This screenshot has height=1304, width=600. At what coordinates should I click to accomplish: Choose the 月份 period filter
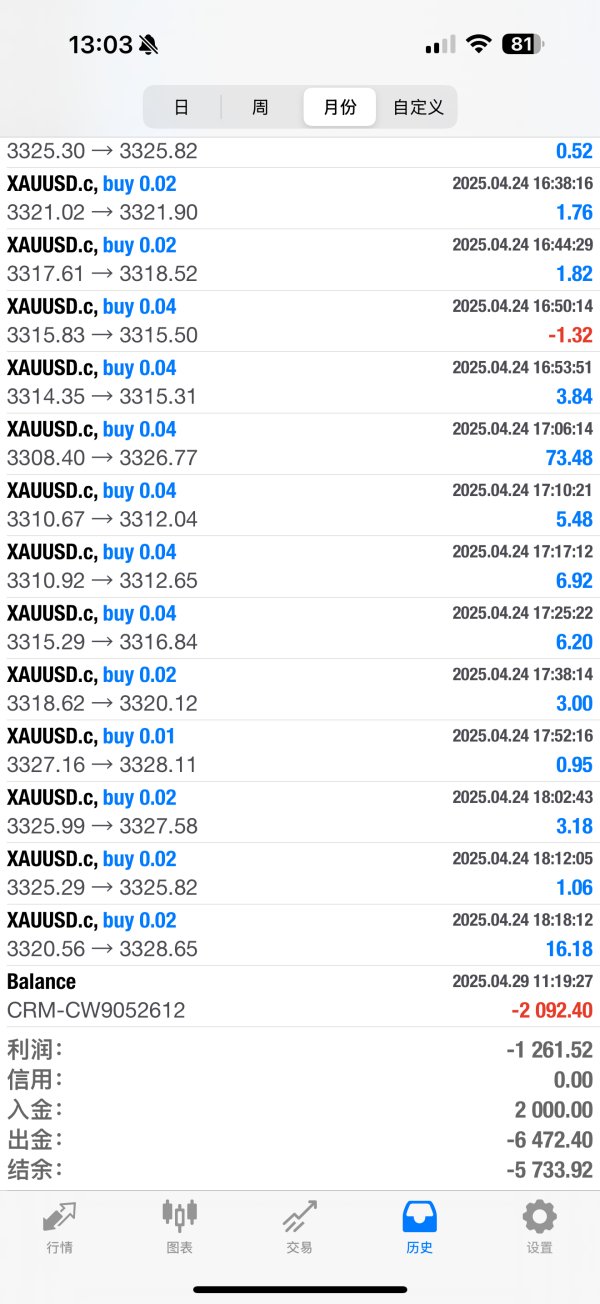tap(340, 107)
